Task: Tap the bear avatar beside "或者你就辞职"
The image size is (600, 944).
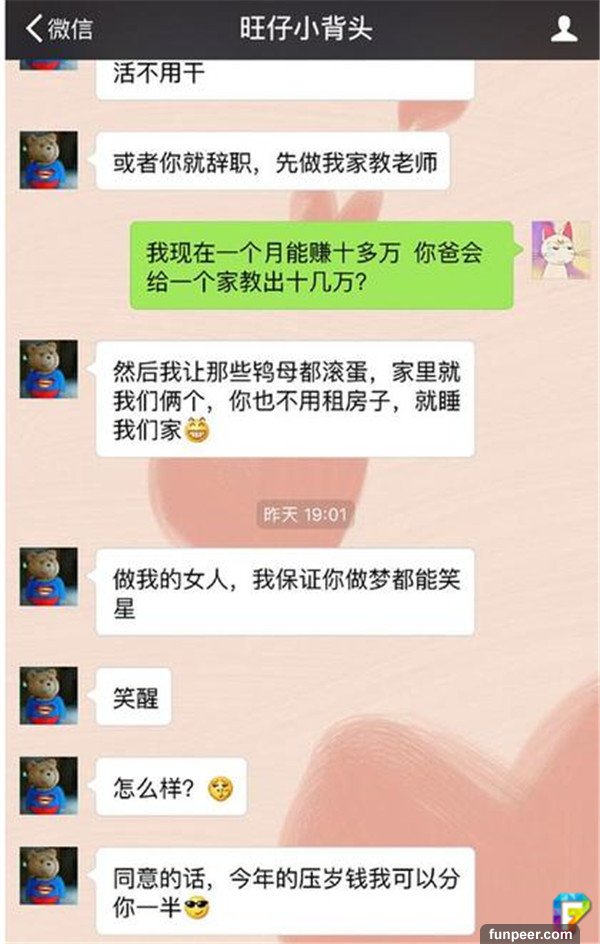Action: click(48, 160)
